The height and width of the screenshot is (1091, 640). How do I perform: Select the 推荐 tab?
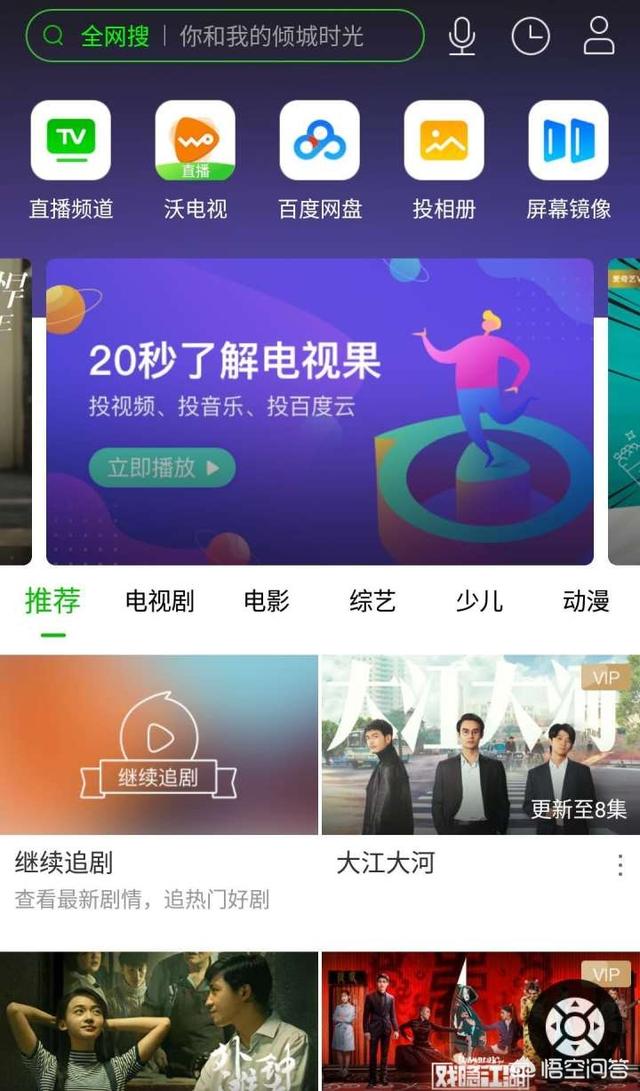click(52, 601)
